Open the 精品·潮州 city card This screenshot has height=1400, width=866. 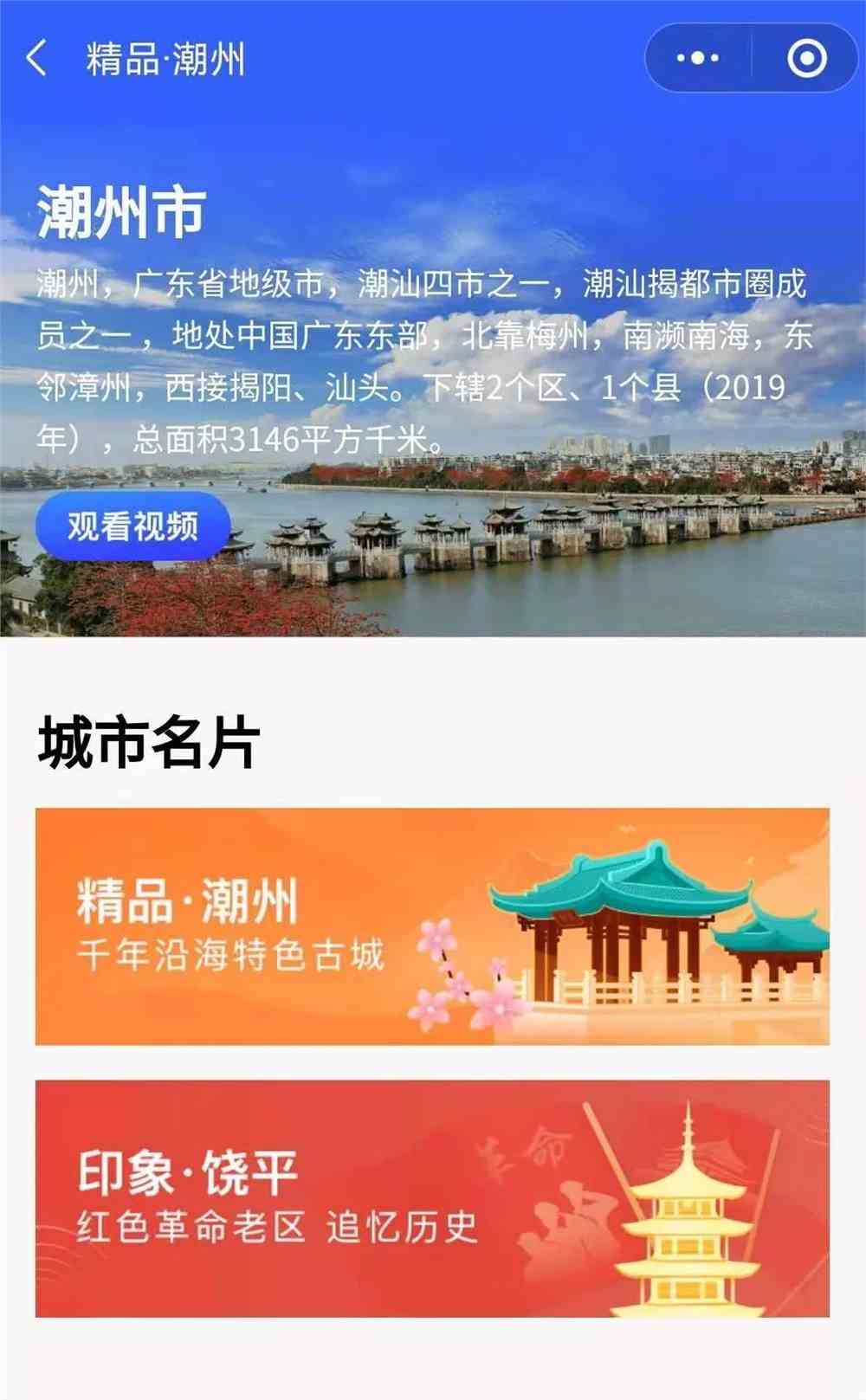[432, 926]
